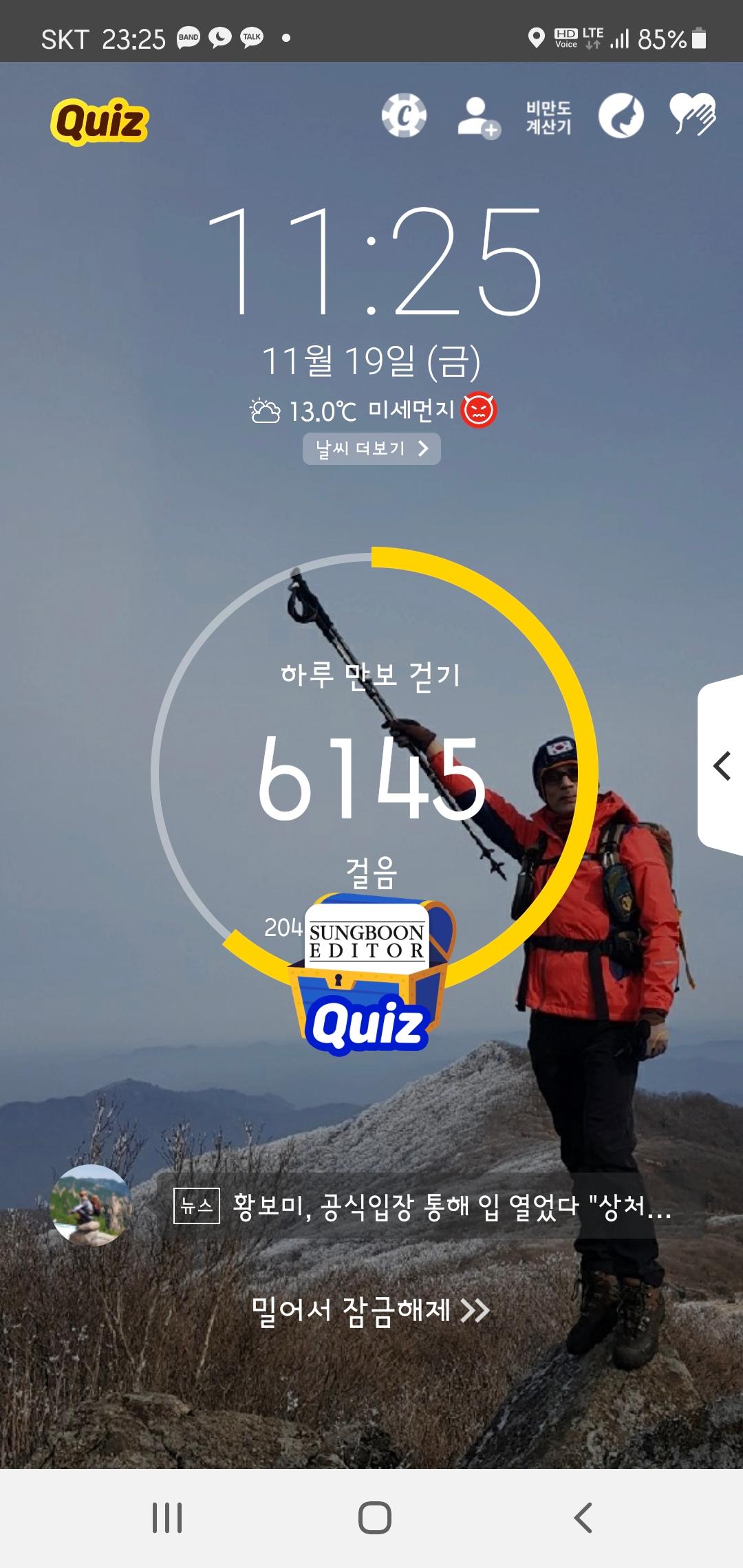Open recent apps from navigation bar
The width and height of the screenshot is (743, 1568).
point(167,1518)
